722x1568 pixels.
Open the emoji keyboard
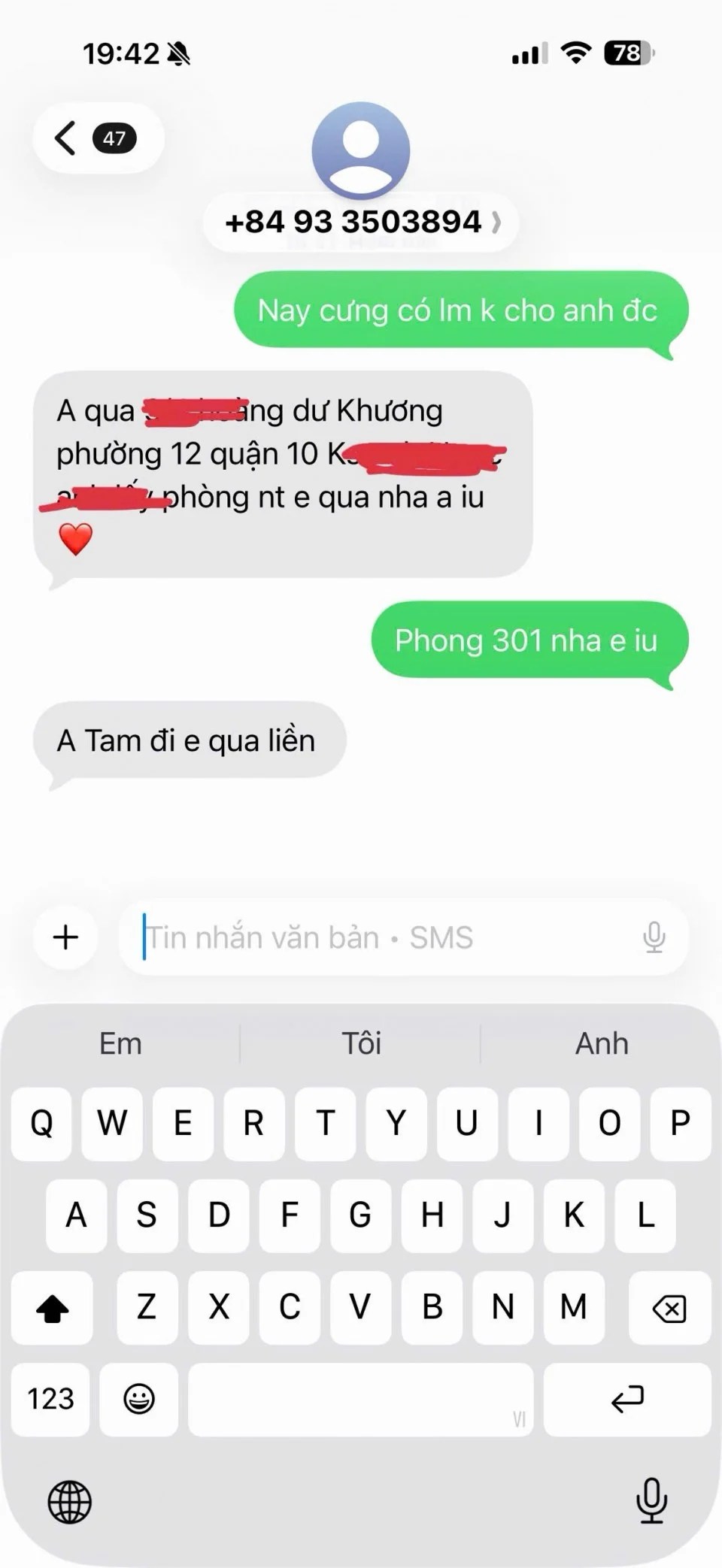pyautogui.click(x=139, y=1399)
